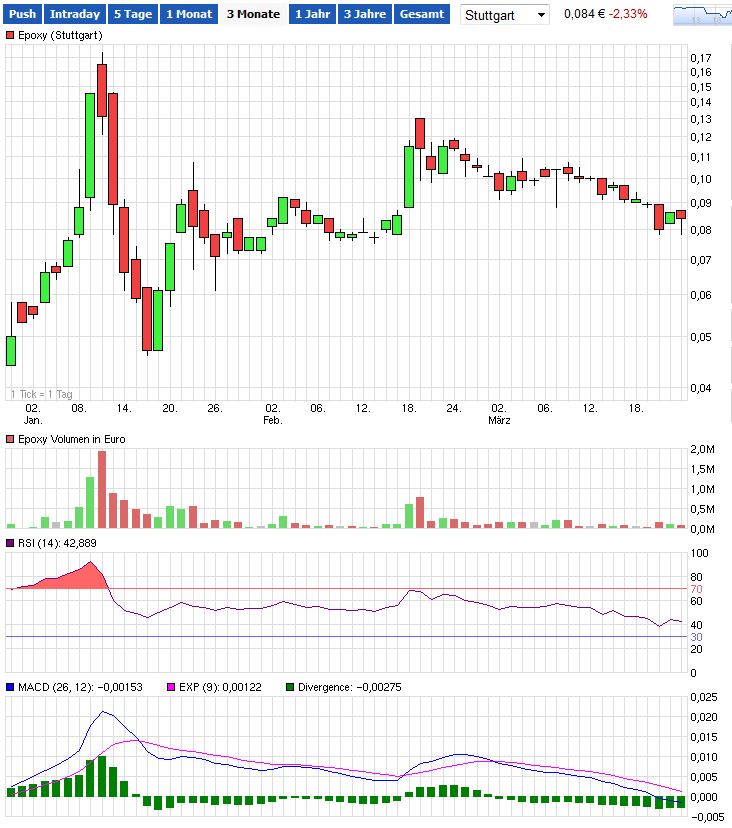Screen dimensions: 732x828
Task: Display the 3 Jahre chart
Action: coord(364,15)
